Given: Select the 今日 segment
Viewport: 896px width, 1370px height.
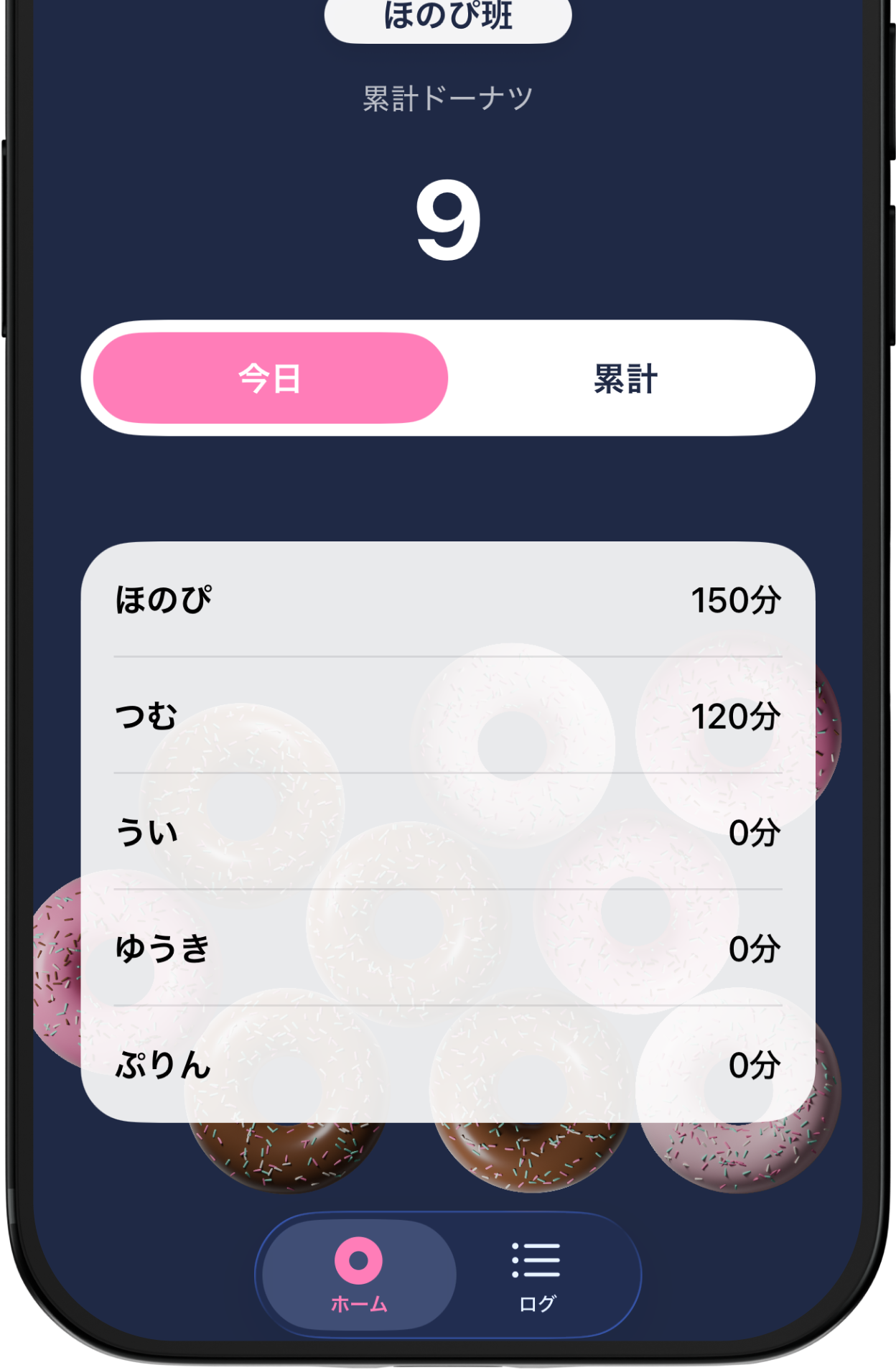Looking at the screenshot, I should [271, 378].
